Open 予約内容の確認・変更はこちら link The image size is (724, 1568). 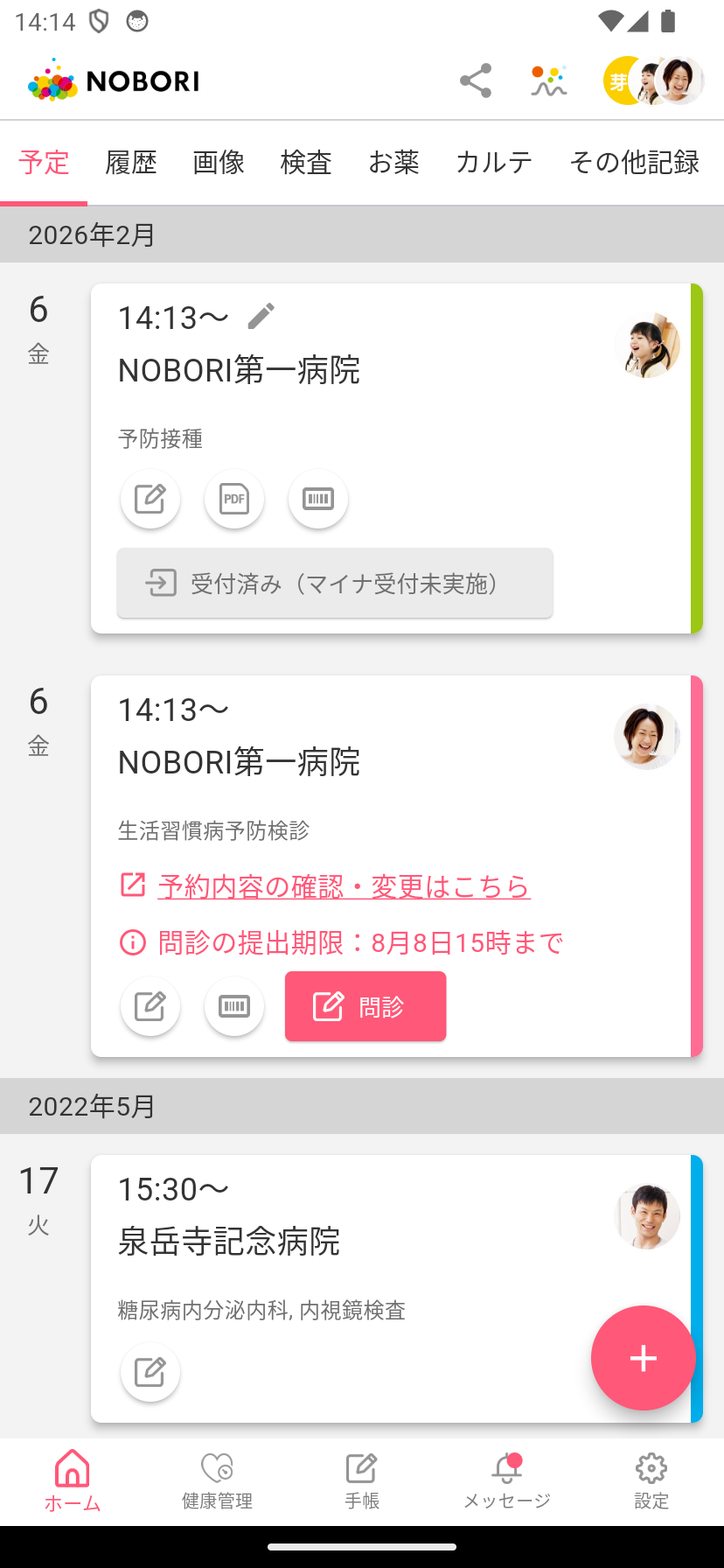344,886
